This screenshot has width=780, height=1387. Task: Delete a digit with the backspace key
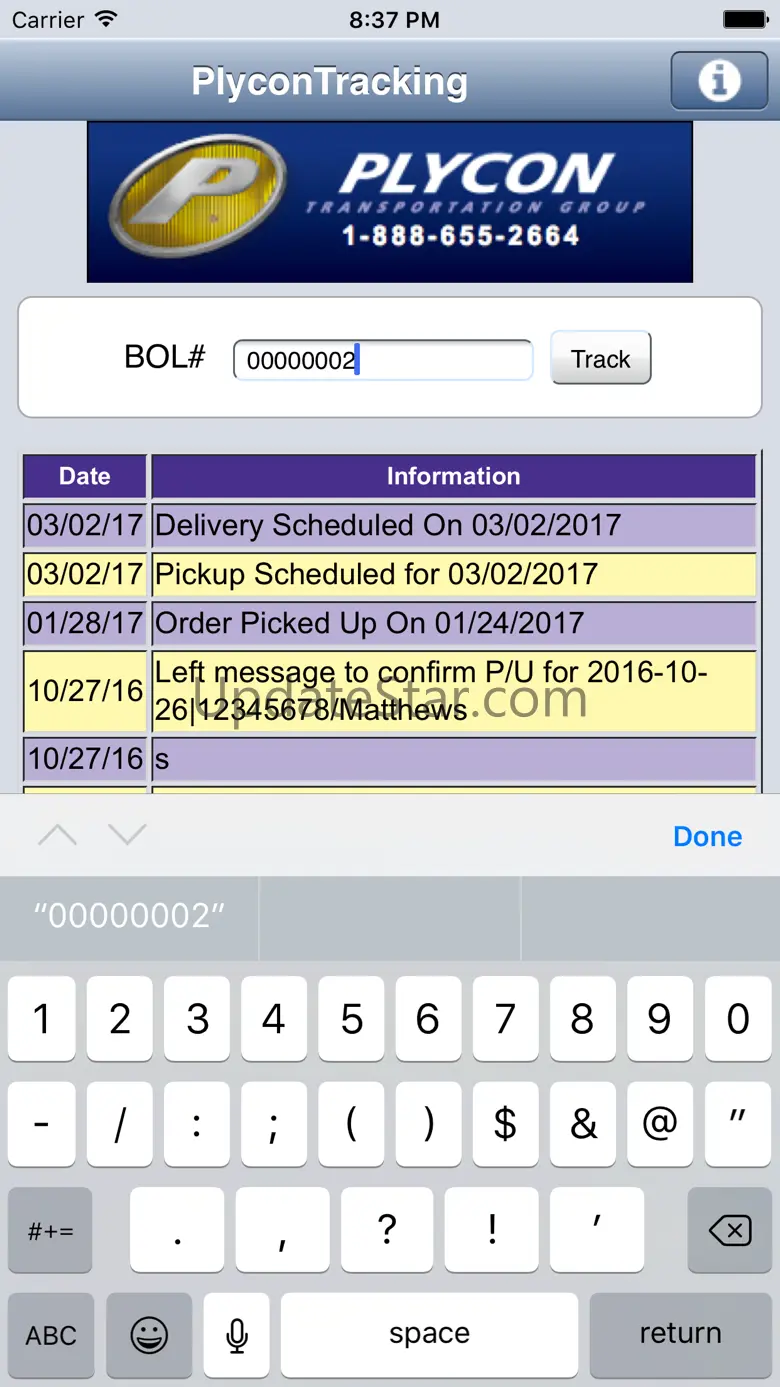(730, 1230)
